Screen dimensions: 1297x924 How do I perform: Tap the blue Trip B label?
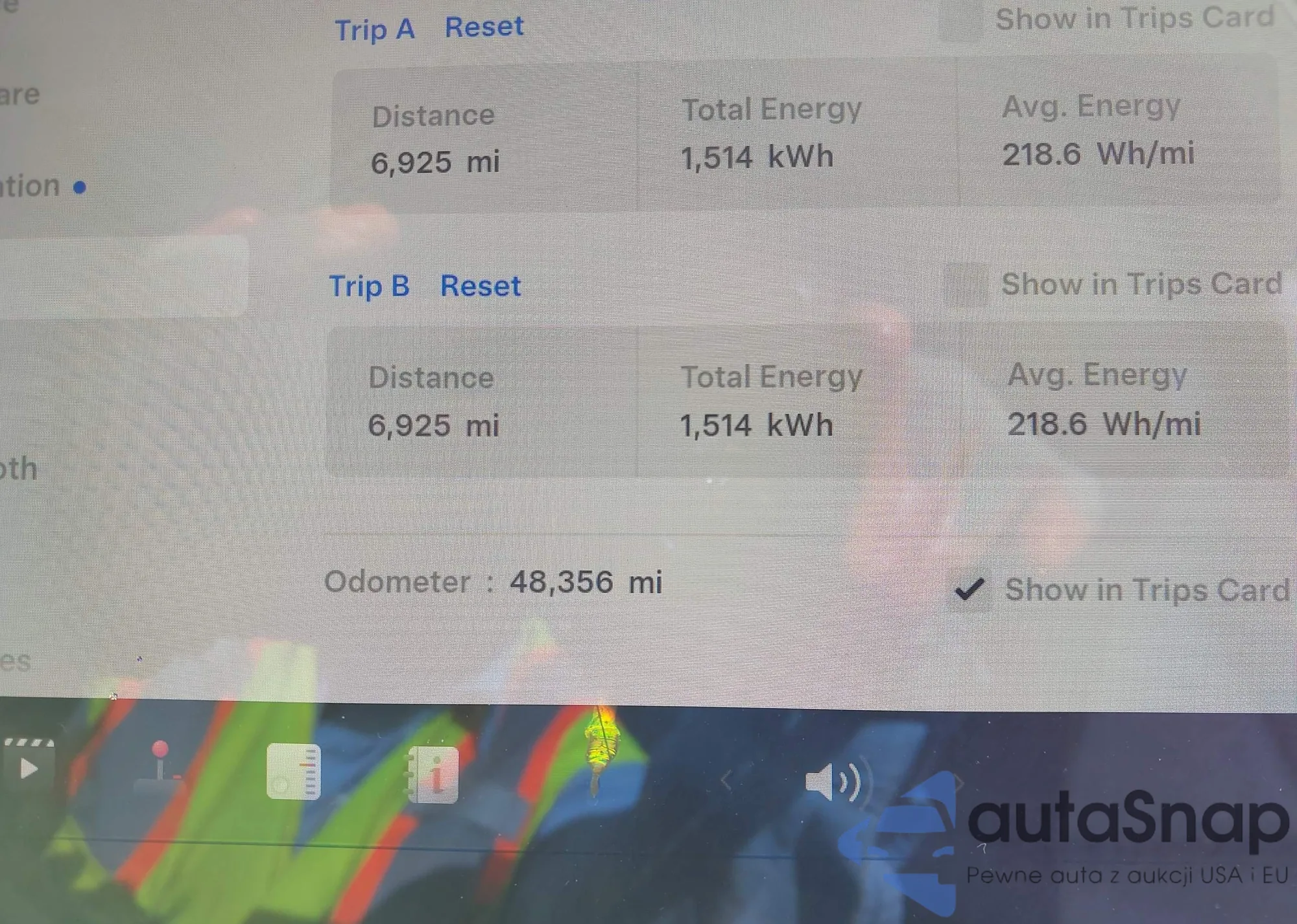[x=369, y=286]
